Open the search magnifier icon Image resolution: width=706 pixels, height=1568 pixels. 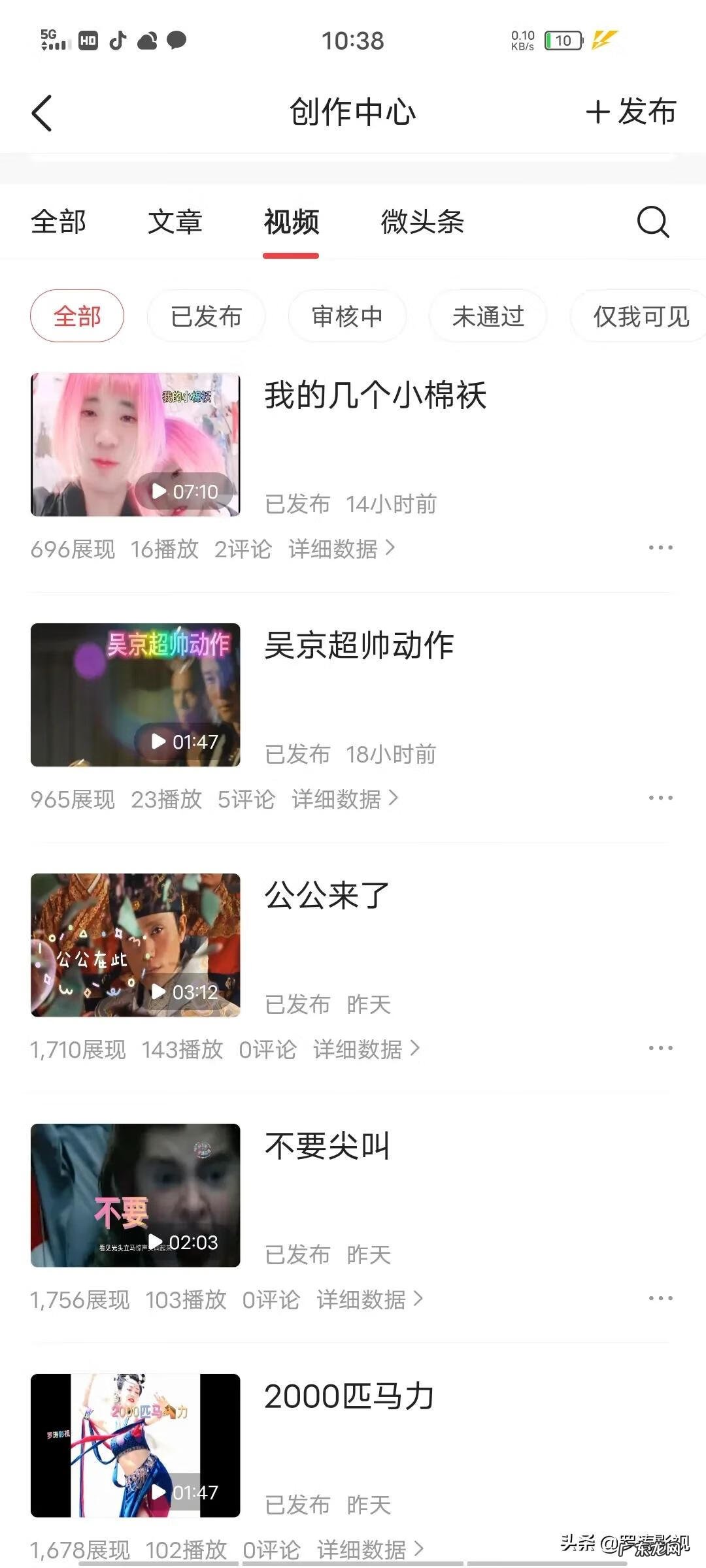tap(653, 223)
